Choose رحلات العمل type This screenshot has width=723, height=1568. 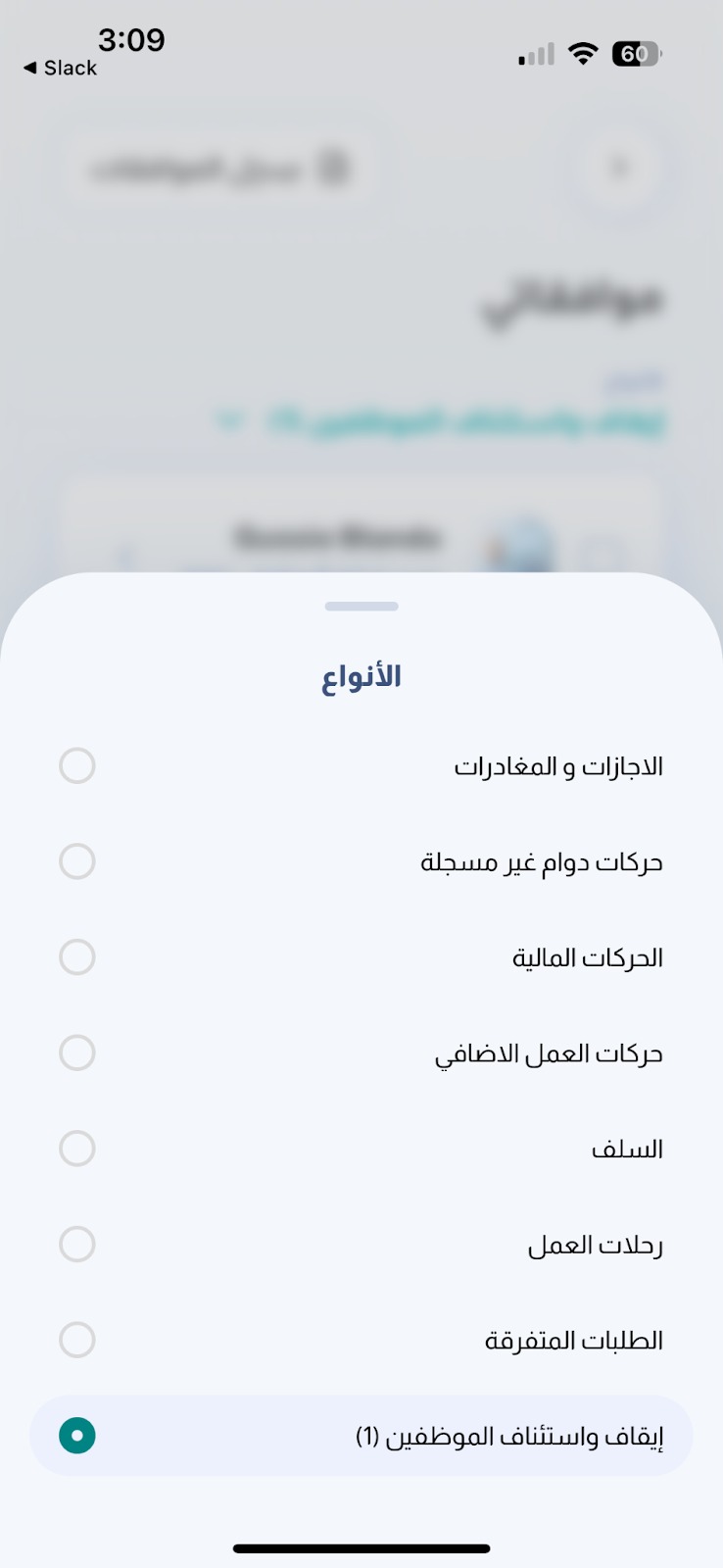[361, 1245]
